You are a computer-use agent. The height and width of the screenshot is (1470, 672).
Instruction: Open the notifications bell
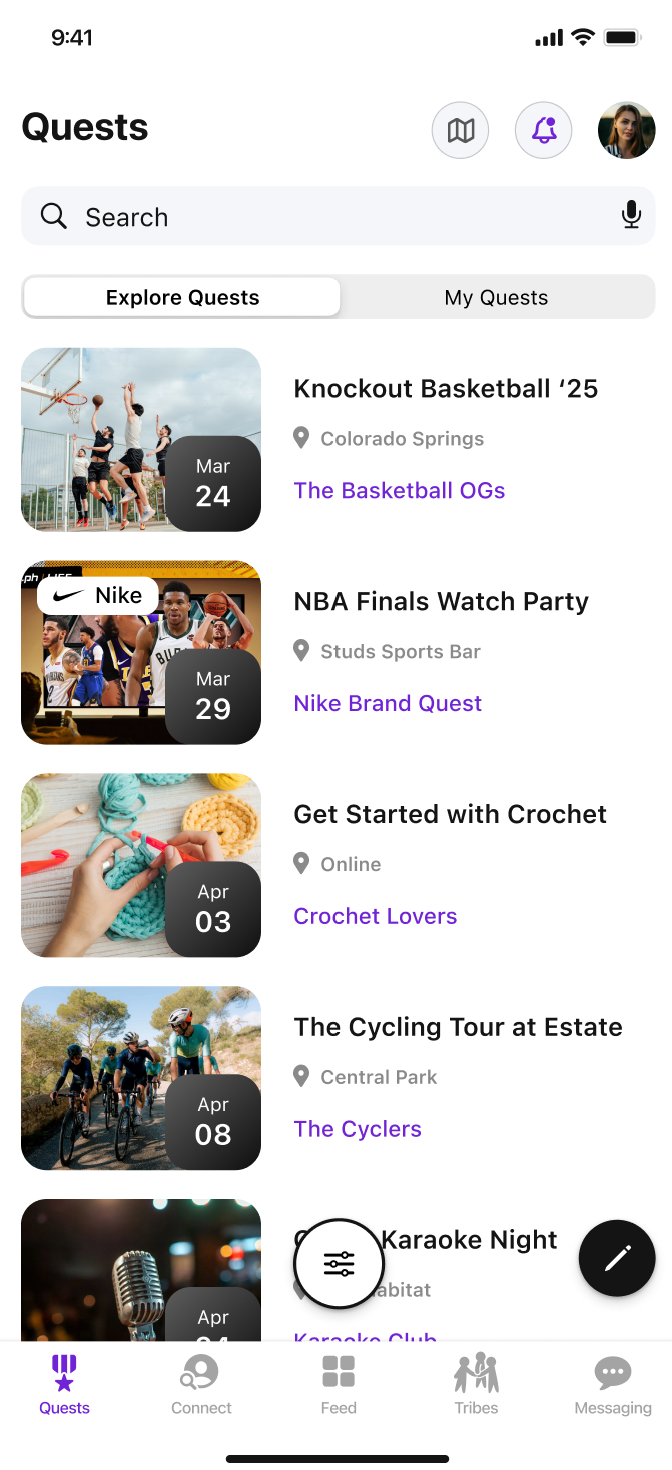pos(543,130)
